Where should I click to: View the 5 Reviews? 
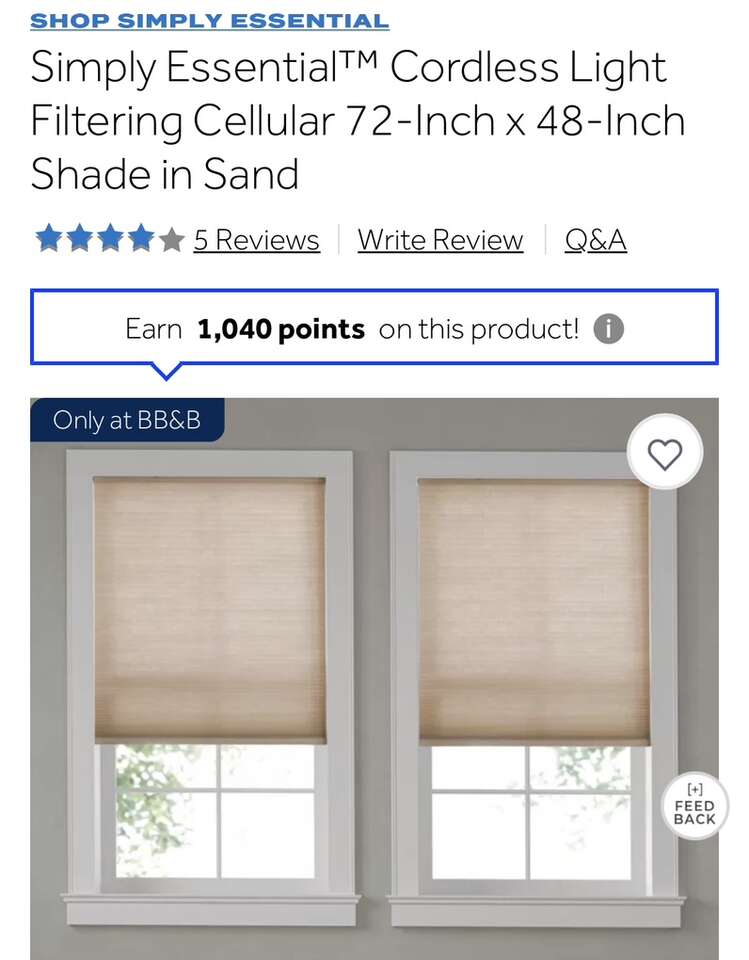coord(258,240)
